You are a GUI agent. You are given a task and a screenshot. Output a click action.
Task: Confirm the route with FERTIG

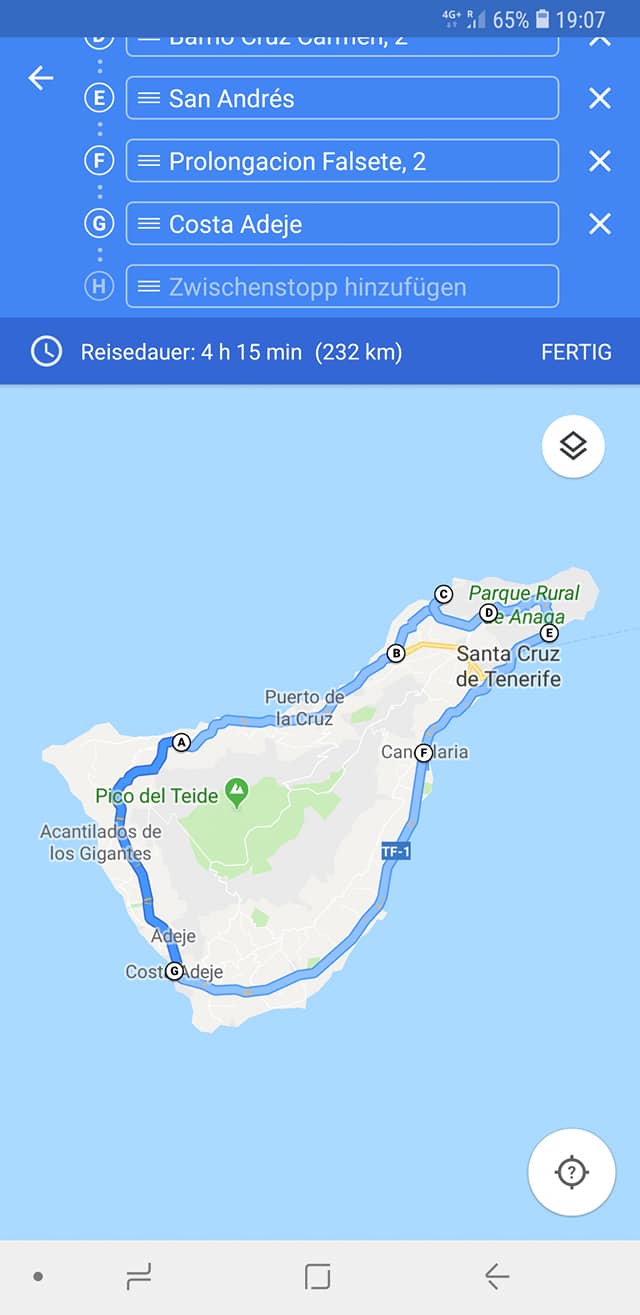[576, 352]
